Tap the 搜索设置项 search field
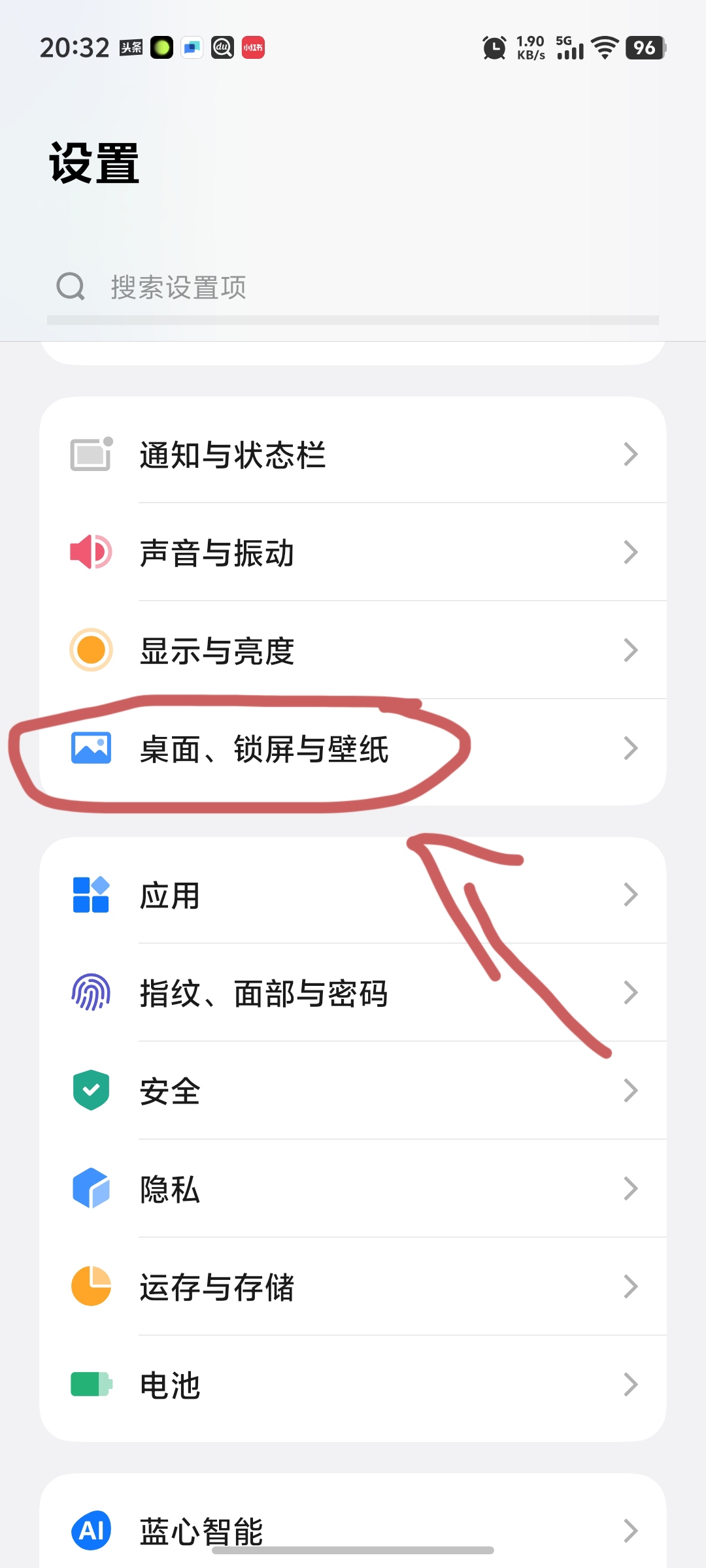706x1568 pixels. (x=353, y=287)
